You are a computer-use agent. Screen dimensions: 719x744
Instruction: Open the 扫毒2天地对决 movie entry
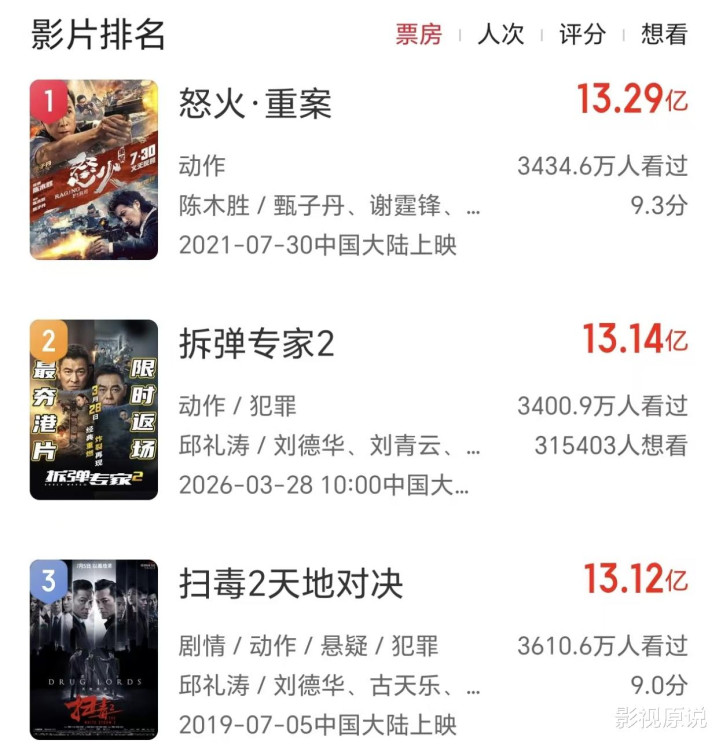click(x=290, y=583)
